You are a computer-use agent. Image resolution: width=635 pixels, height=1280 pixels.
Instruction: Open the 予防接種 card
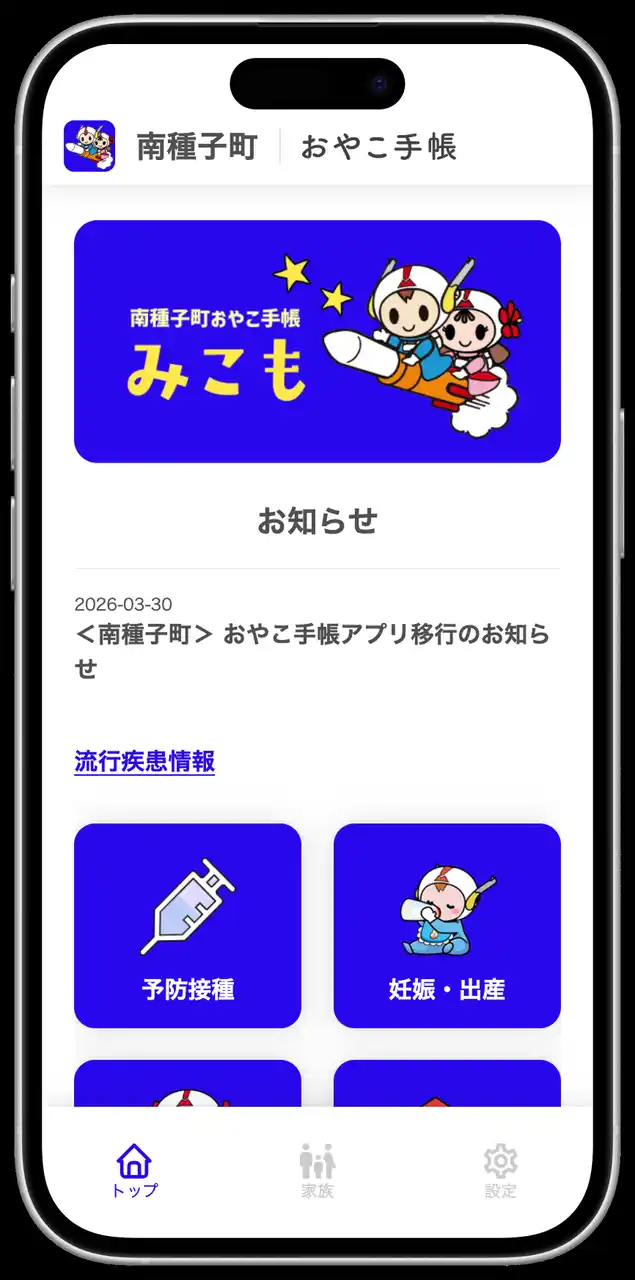(x=188, y=925)
